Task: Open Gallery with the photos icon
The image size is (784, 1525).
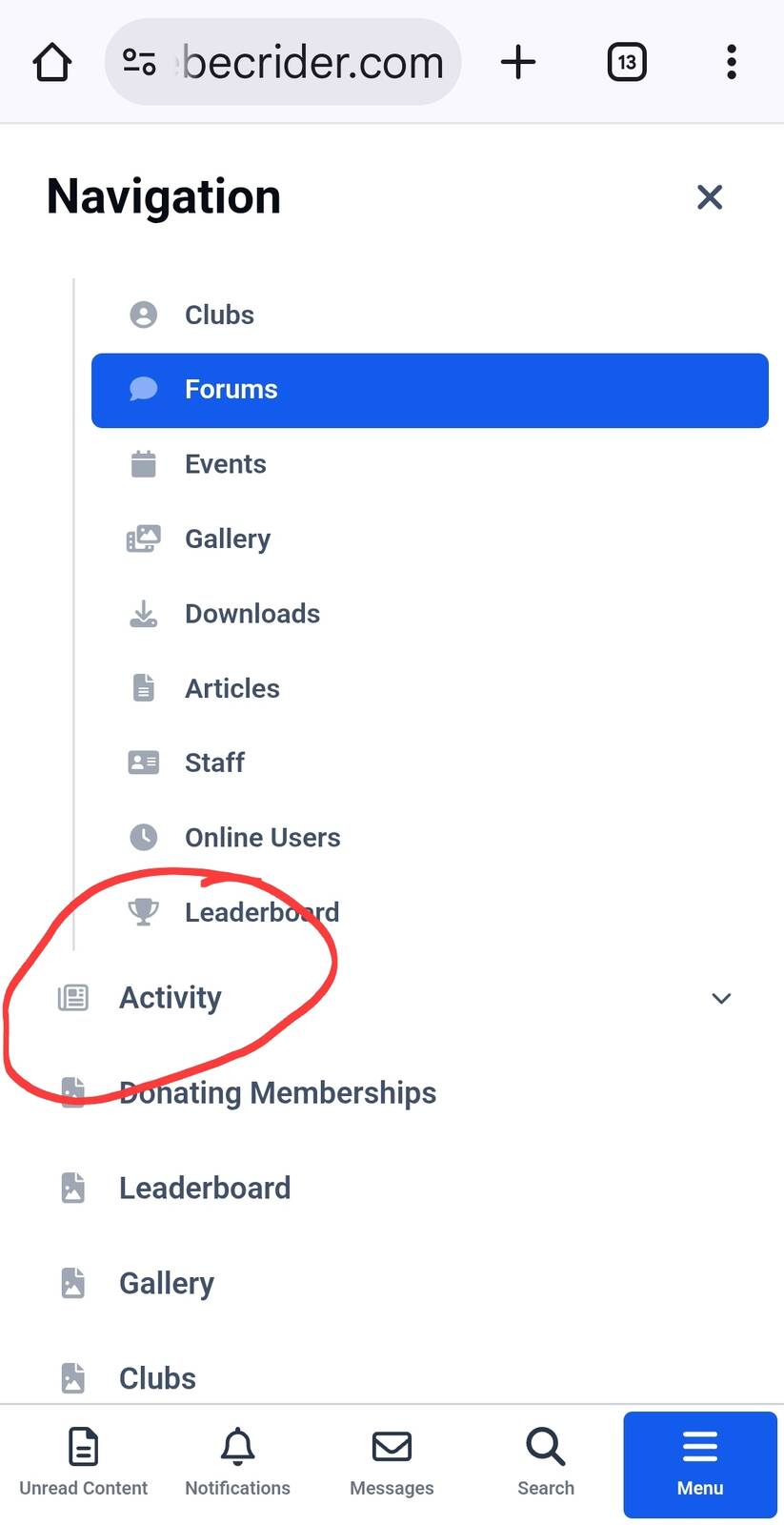Action: click(x=227, y=539)
